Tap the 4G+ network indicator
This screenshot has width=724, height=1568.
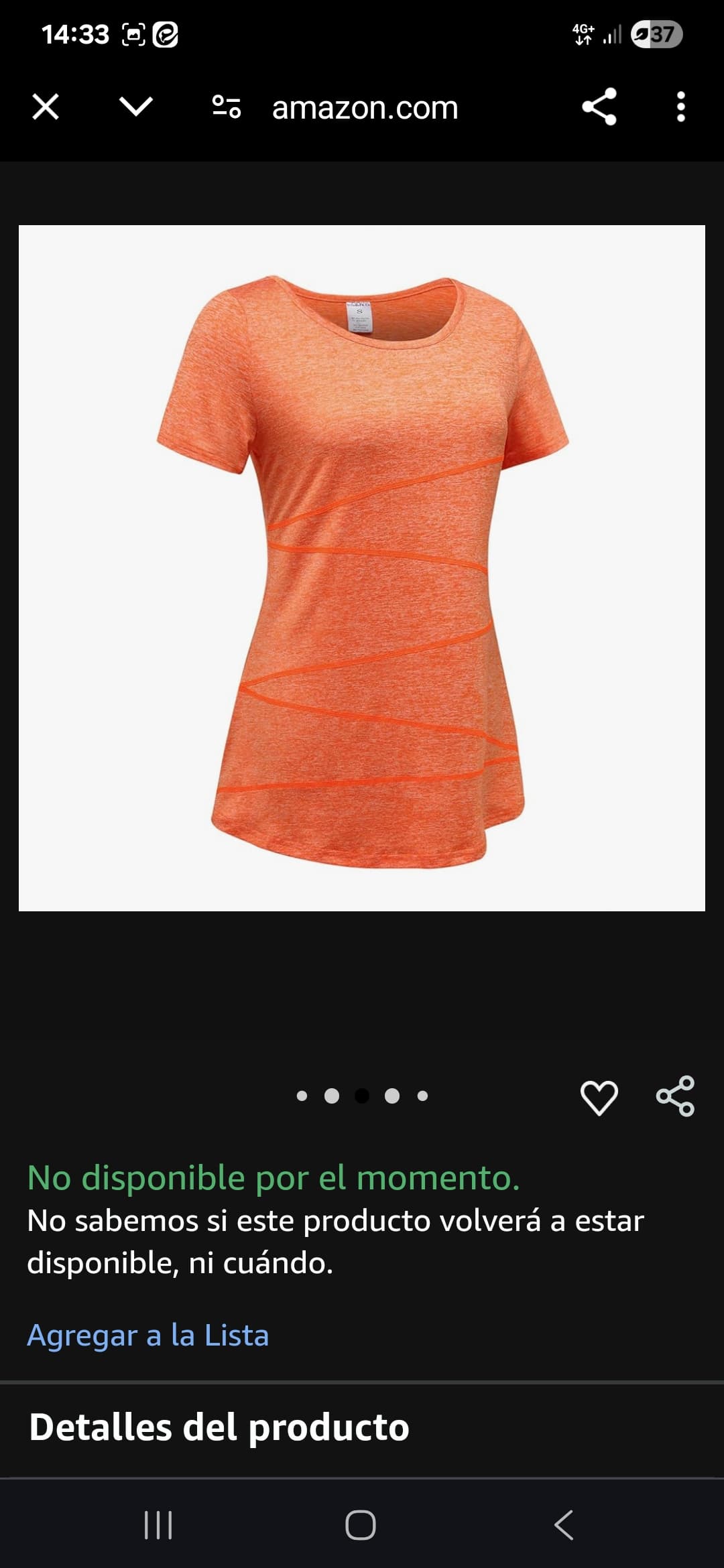(583, 28)
